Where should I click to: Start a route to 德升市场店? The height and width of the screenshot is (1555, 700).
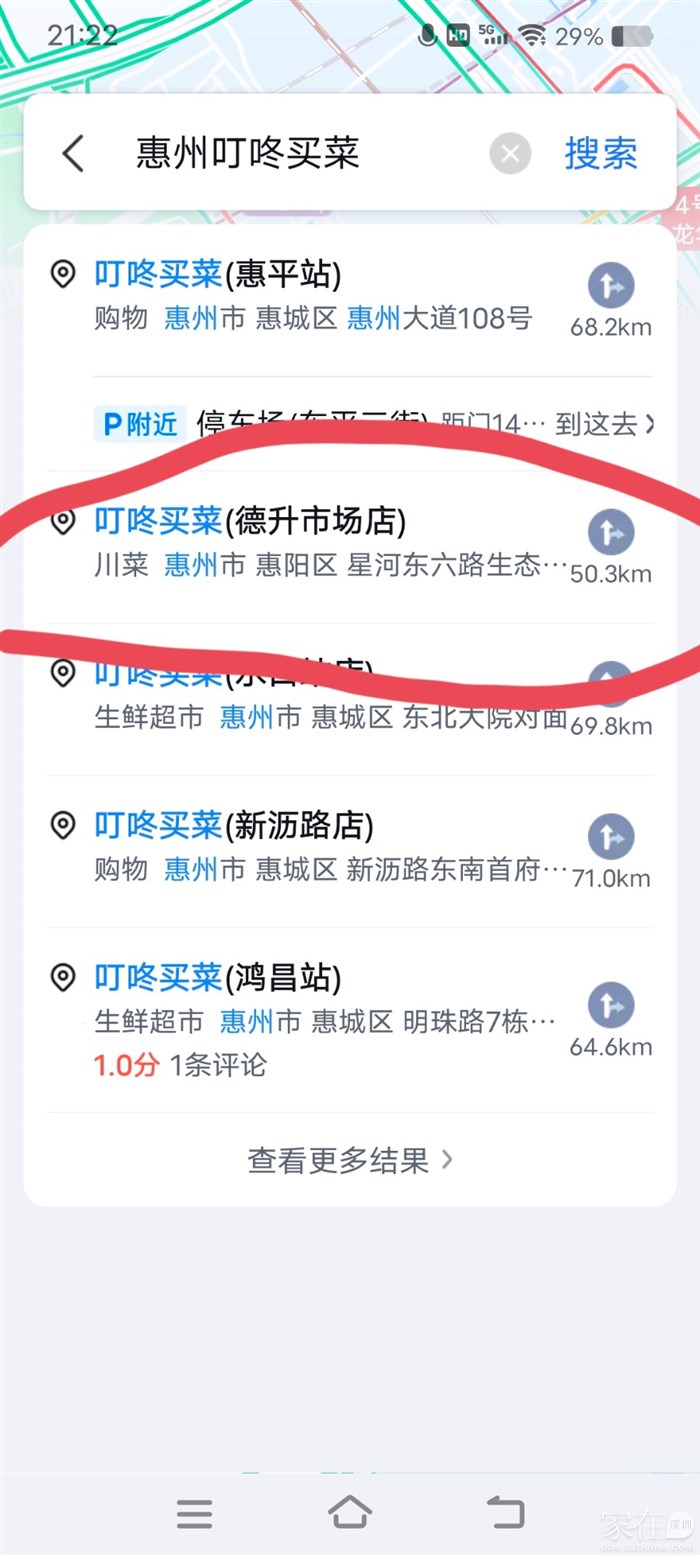pyautogui.click(x=611, y=532)
